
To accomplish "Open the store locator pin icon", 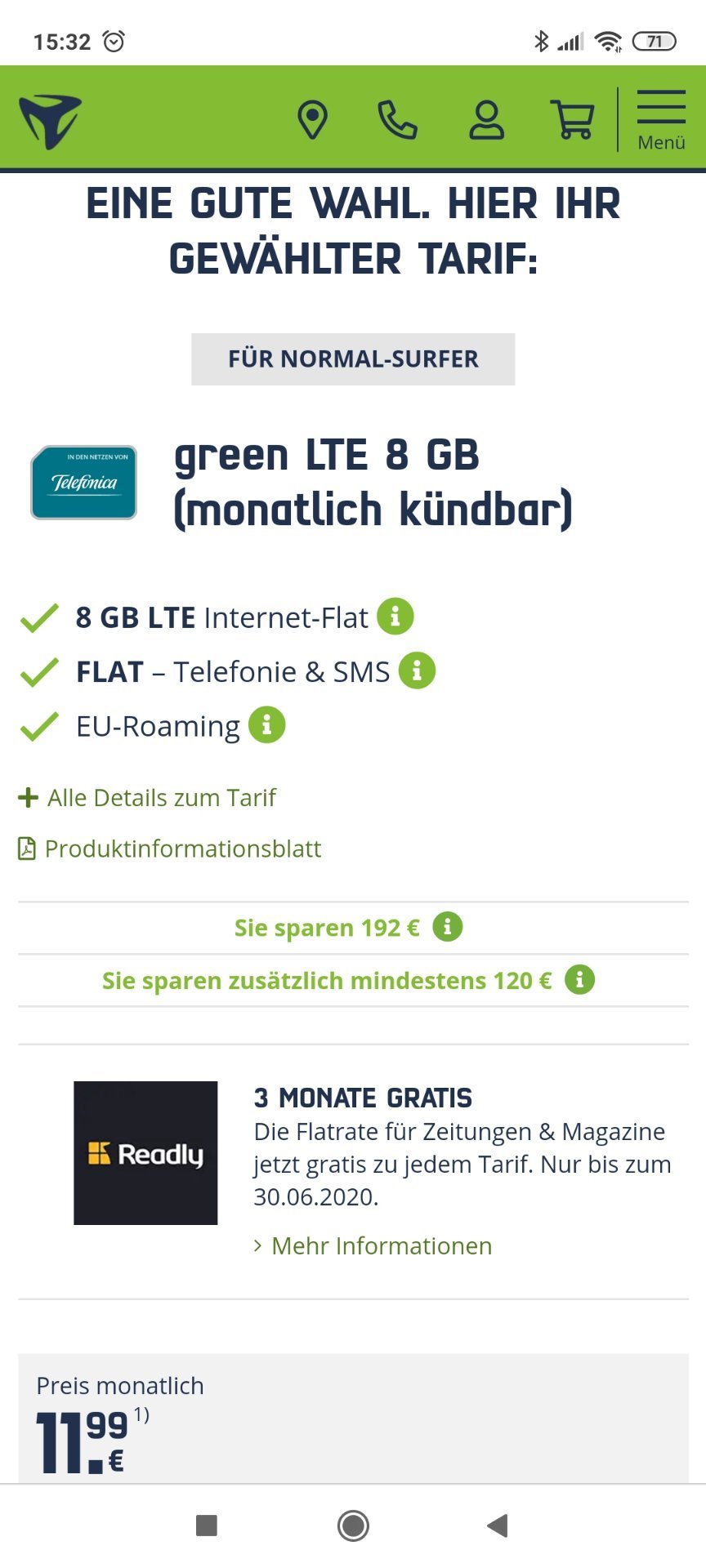I will [x=312, y=120].
